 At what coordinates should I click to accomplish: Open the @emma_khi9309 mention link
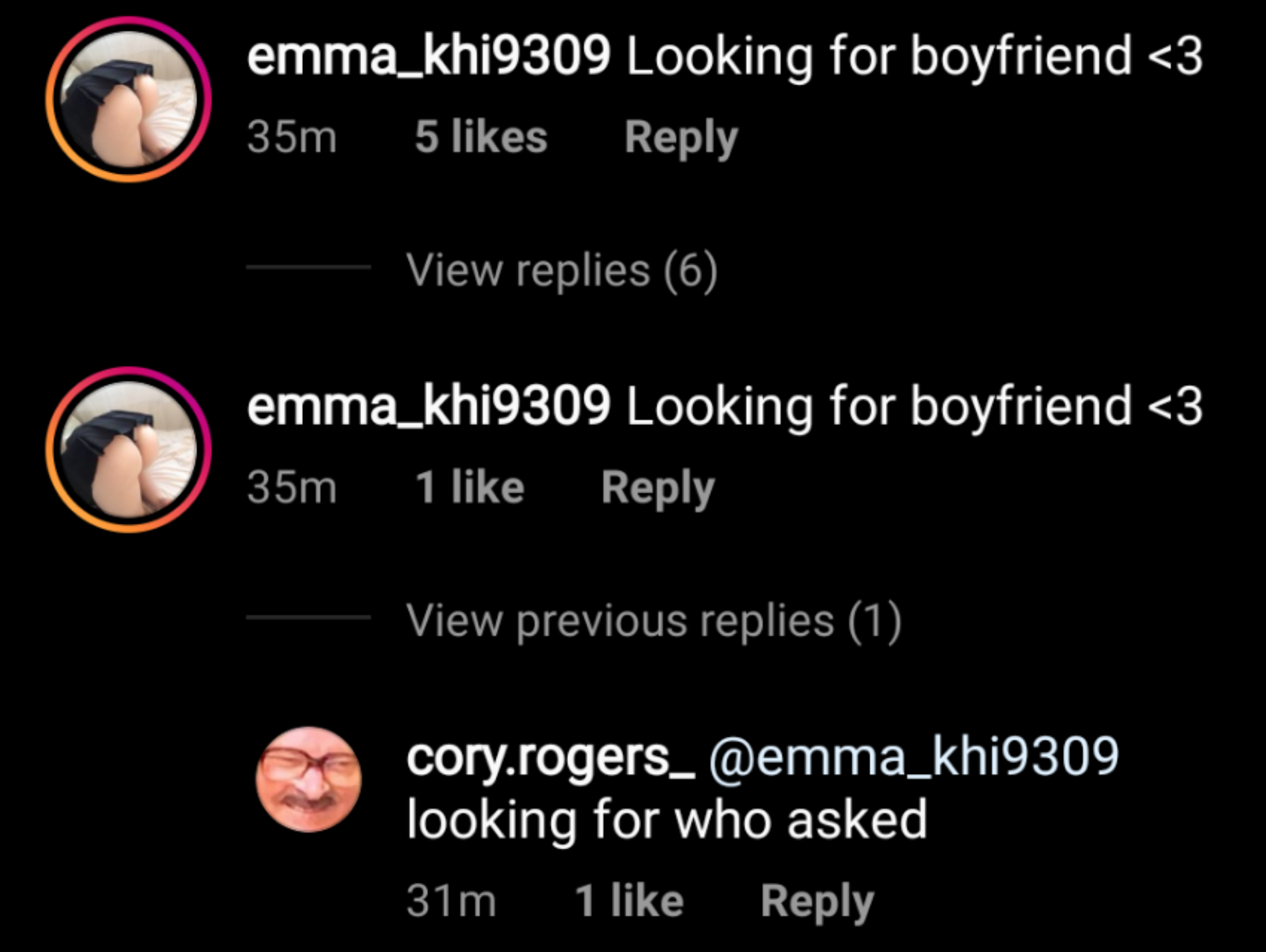coord(914,757)
